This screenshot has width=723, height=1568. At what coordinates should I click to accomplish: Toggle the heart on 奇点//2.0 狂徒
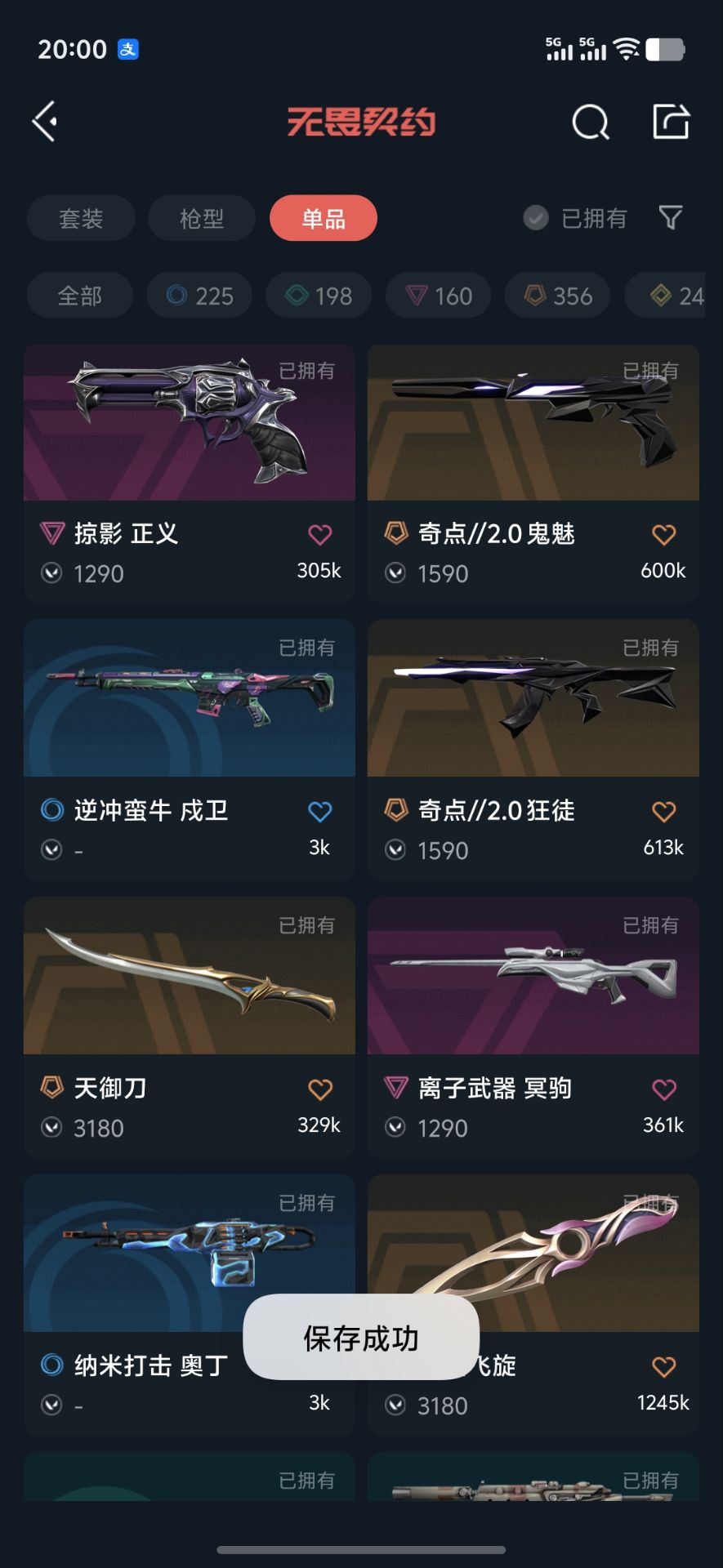tap(663, 811)
